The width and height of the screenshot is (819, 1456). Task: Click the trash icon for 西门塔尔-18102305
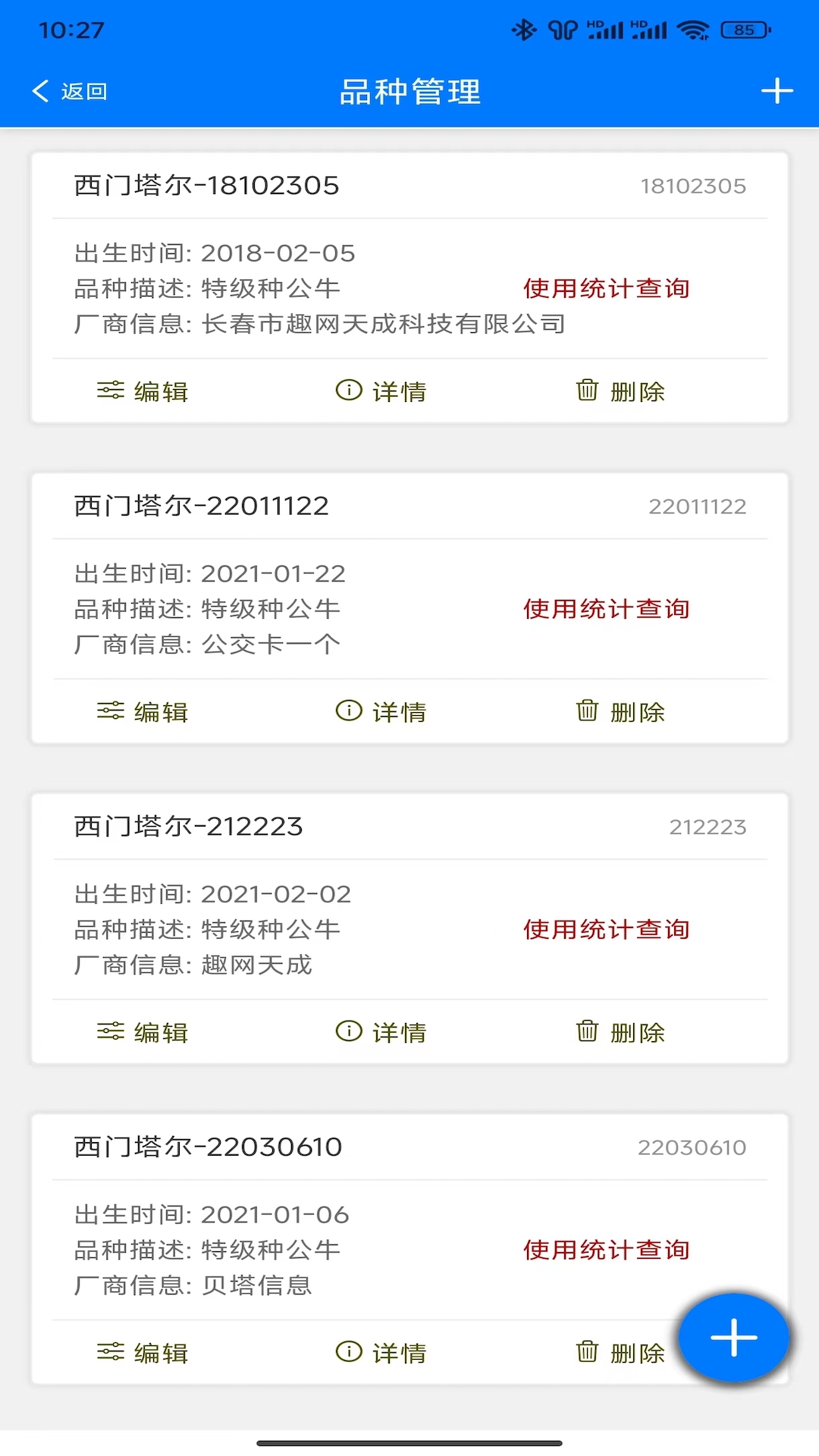(x=588, y=391)
